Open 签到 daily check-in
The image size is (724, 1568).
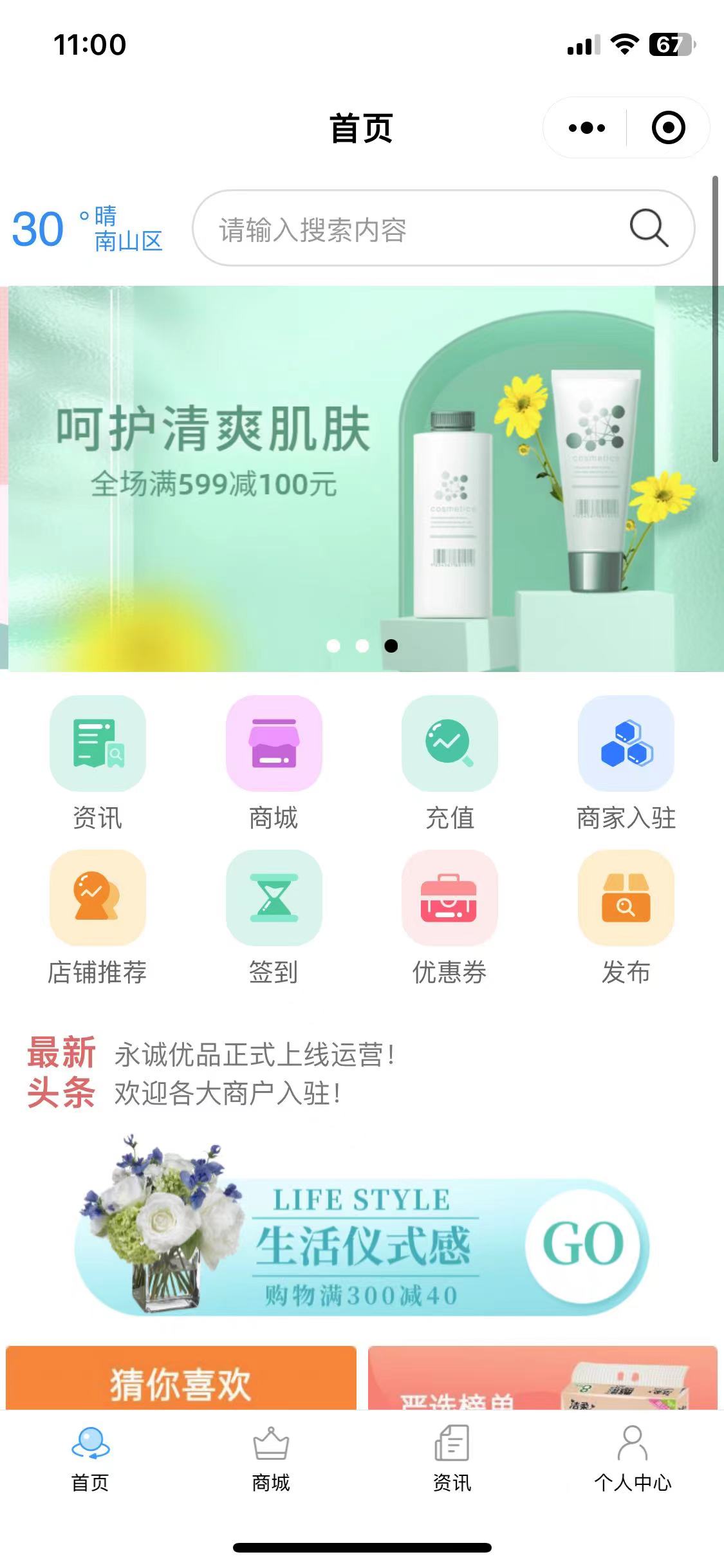pyautogui.click(x=274, y=917)
